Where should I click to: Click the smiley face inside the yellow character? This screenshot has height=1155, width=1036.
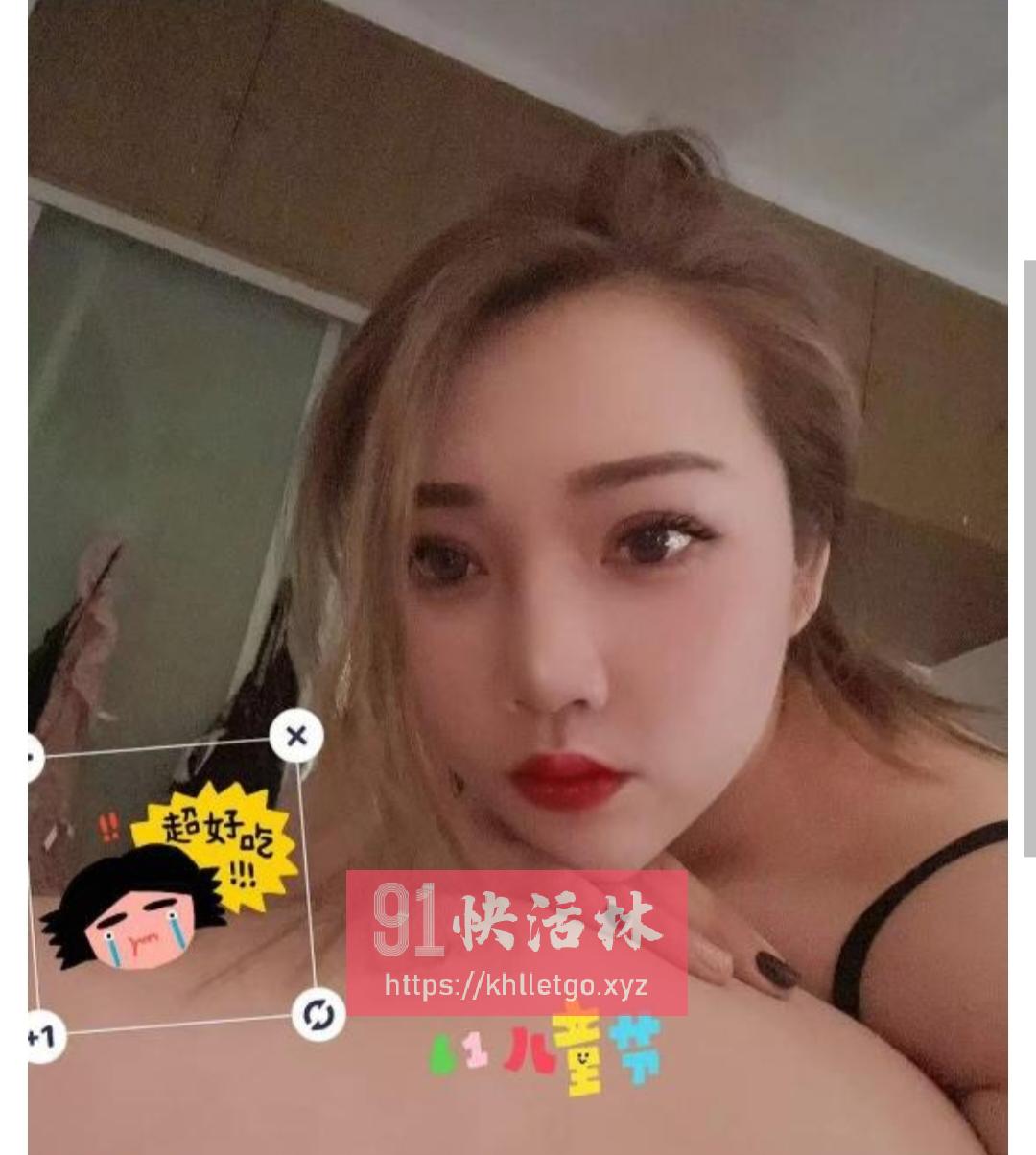coord(581,1058)
